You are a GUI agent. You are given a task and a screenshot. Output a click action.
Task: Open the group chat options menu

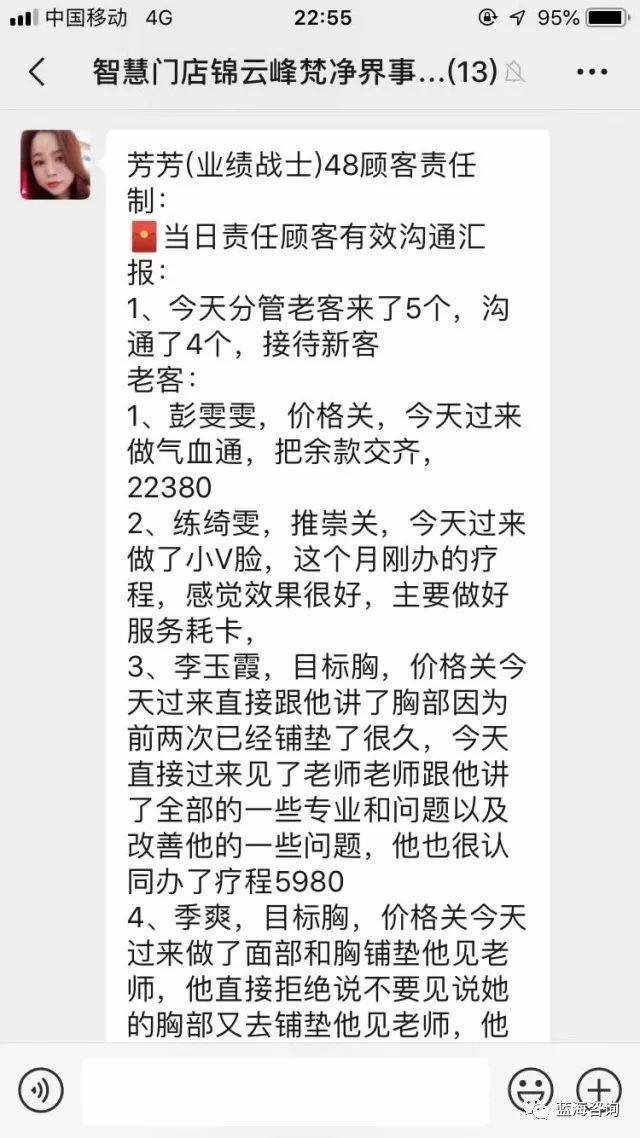(592, 72)
